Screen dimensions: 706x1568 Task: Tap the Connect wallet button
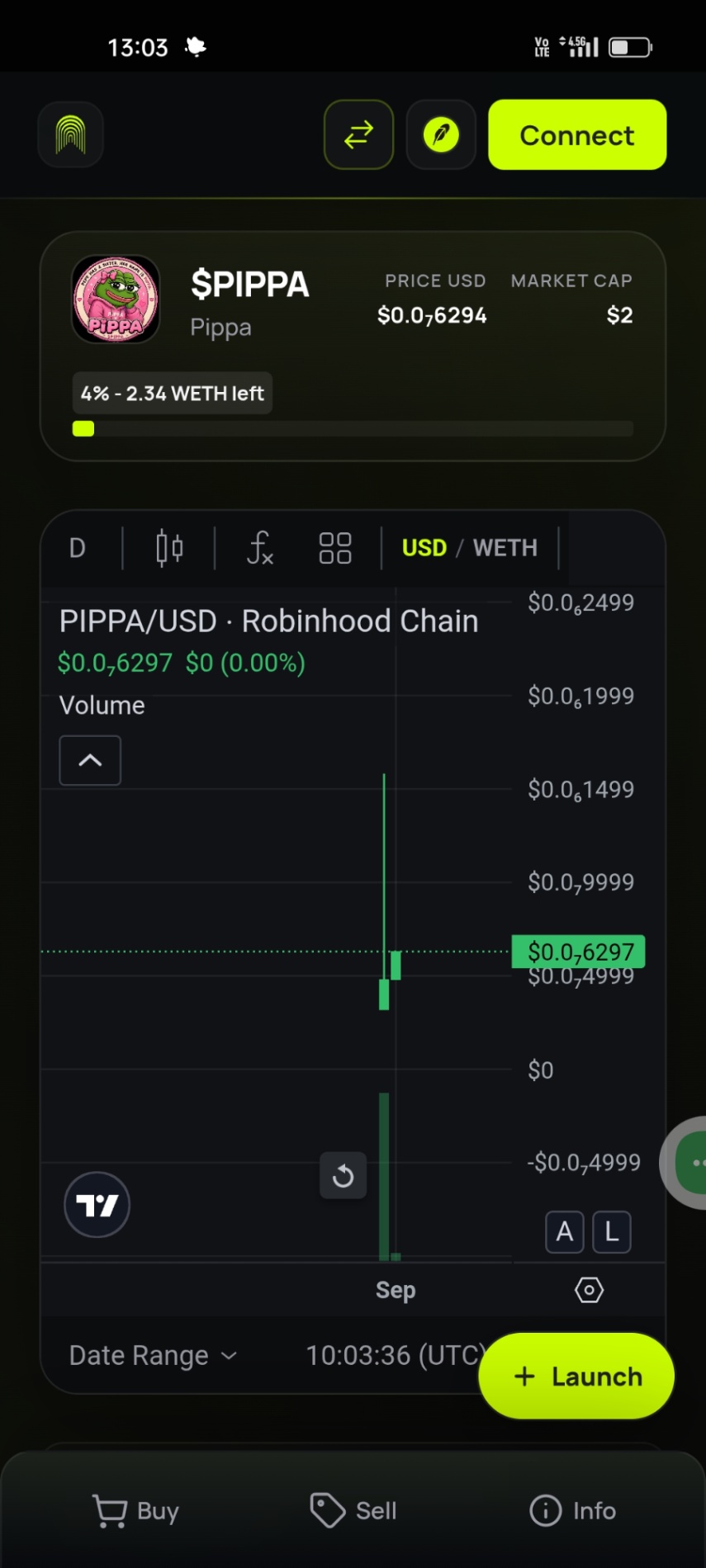pyautogui.click(x=577, y=135)
